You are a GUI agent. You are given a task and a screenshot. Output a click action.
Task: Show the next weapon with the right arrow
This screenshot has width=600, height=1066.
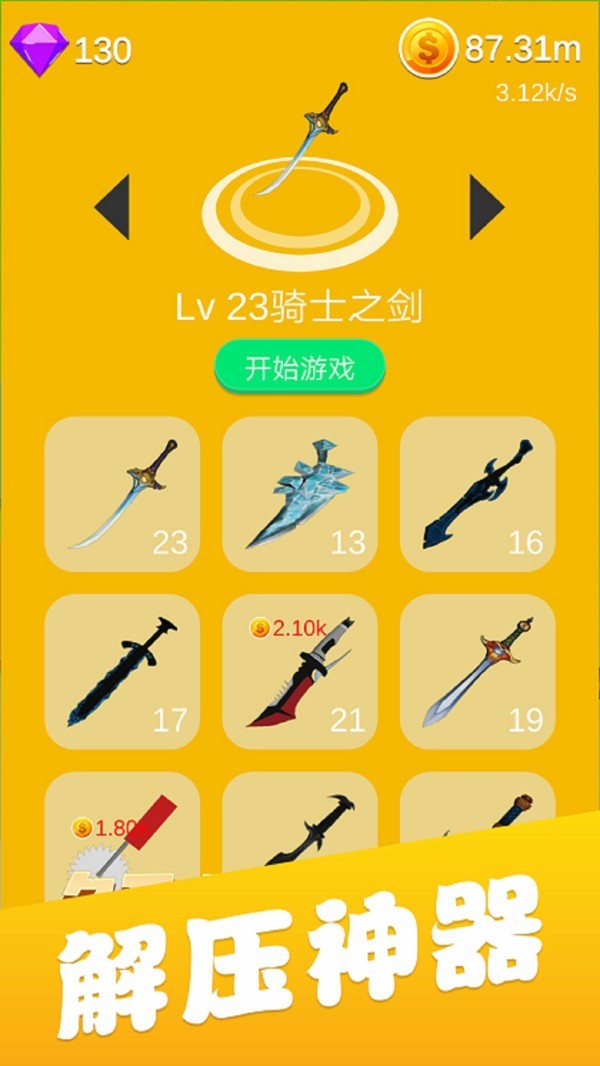(486, 207)
